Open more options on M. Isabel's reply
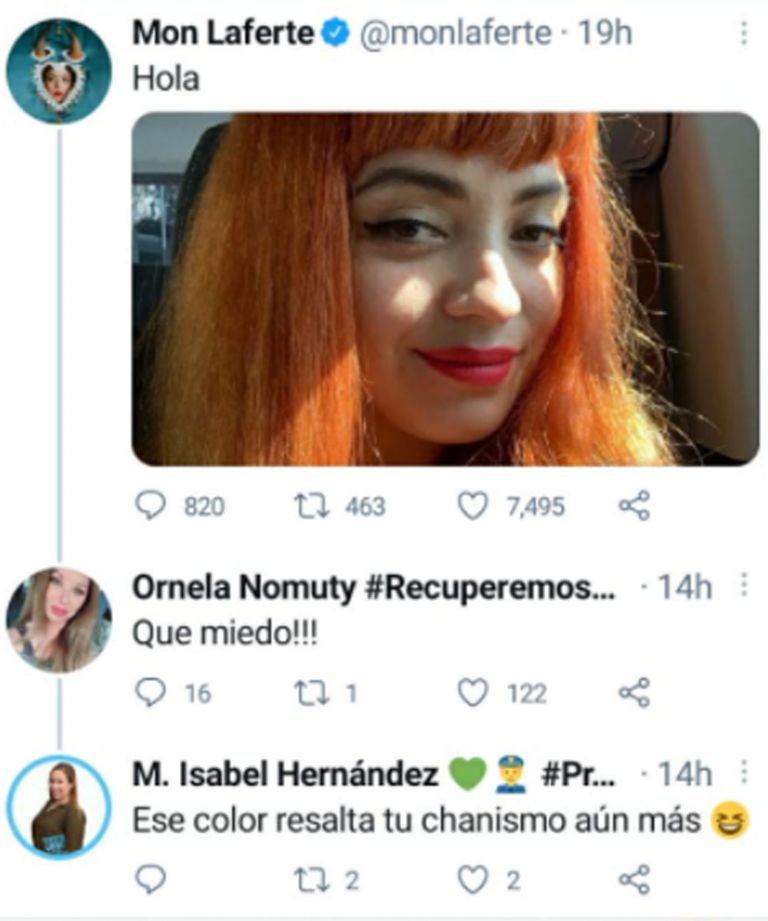The image size is (768, 921). click(745, 771)
